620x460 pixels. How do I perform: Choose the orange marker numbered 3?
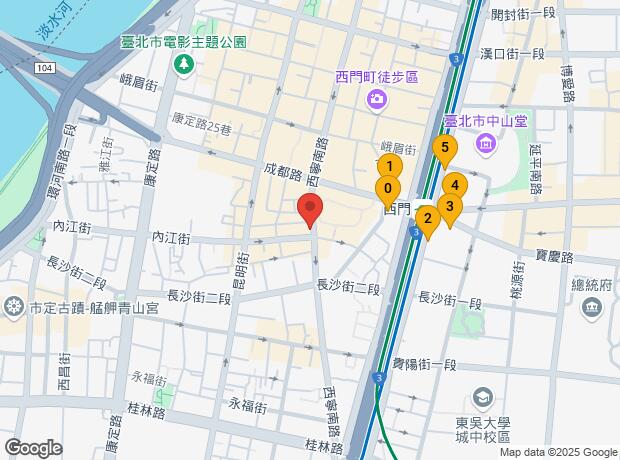pos(449,207)
